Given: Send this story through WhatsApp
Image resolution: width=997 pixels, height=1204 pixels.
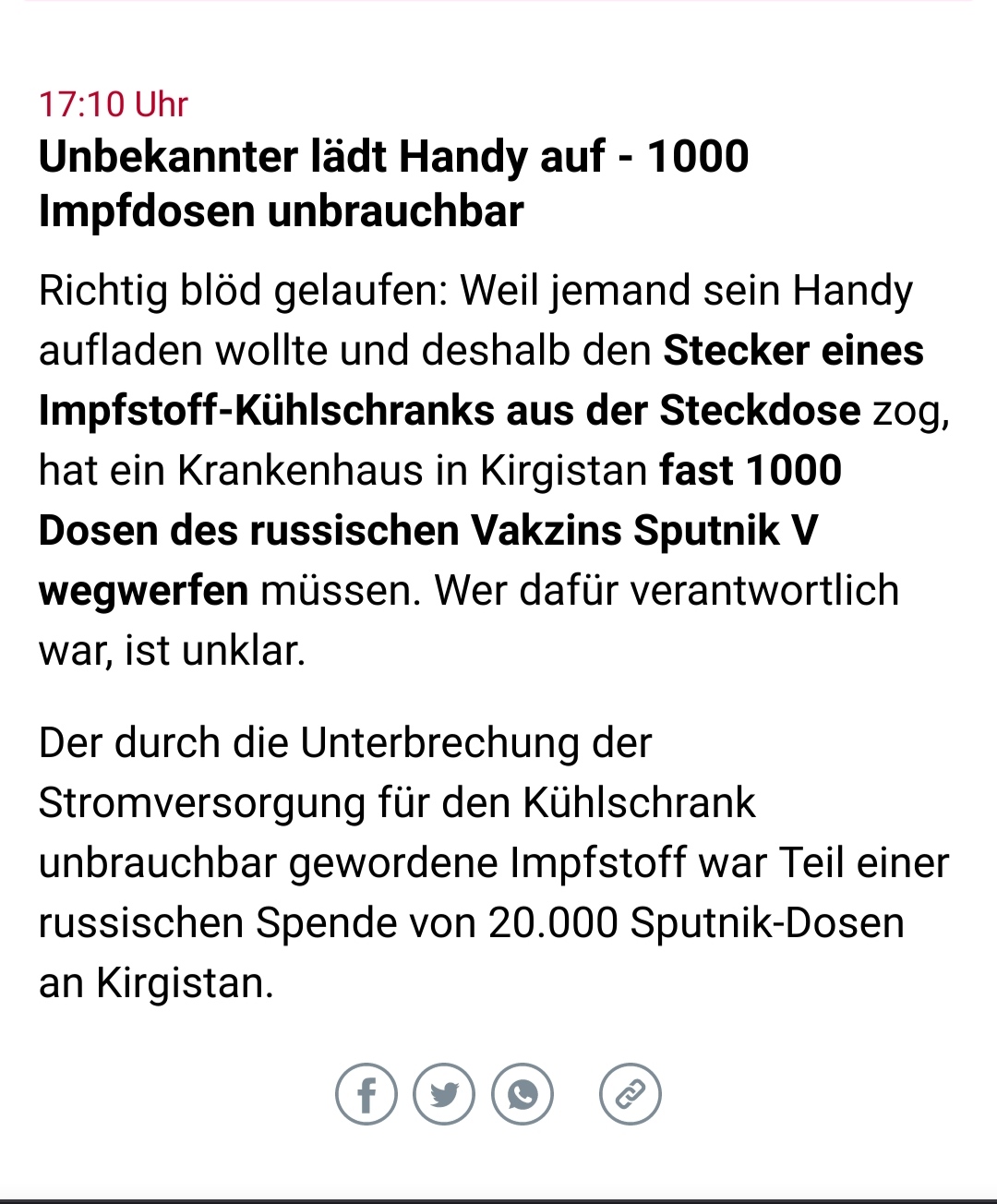Looking at the screenshot, I should point(523,1094).
